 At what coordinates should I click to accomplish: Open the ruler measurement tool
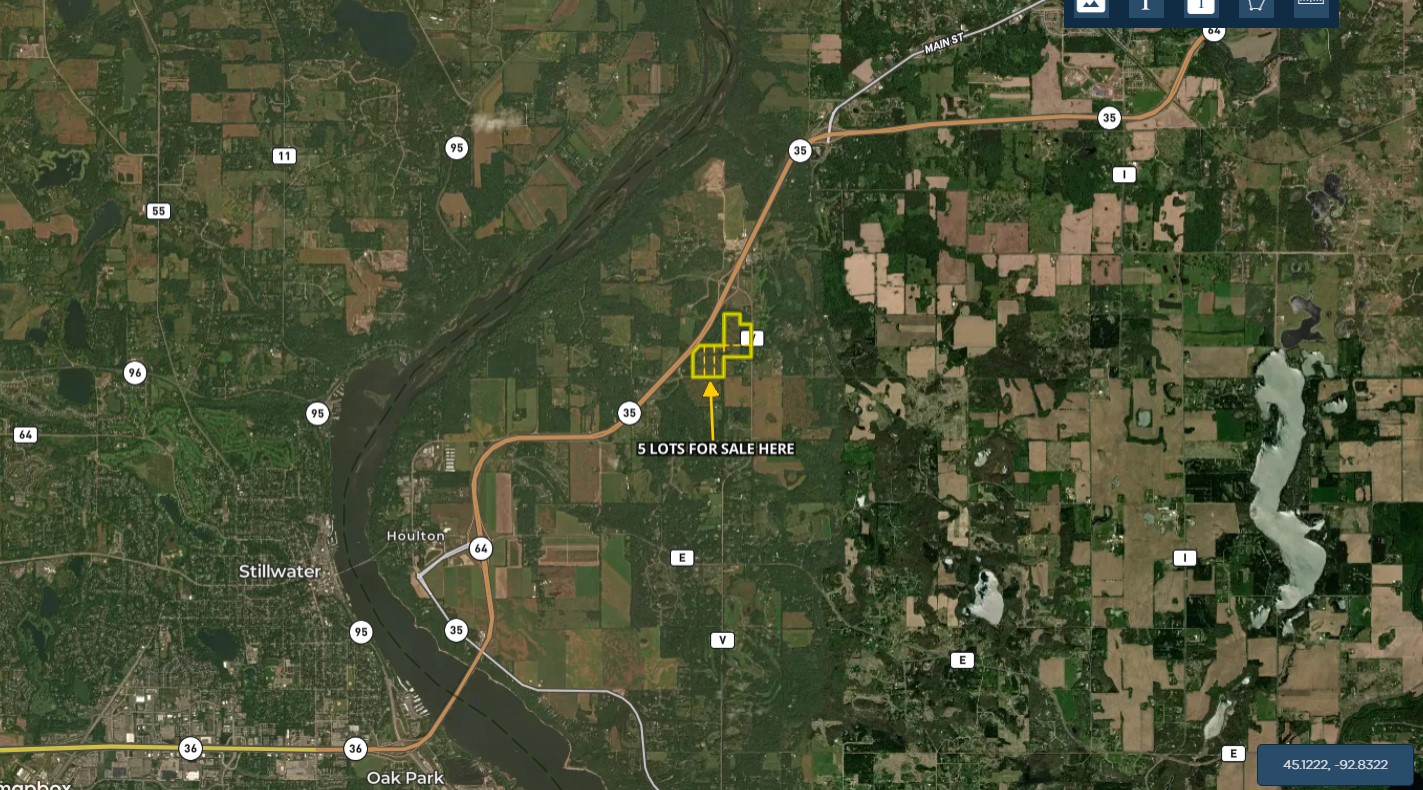coord(1311,5)
